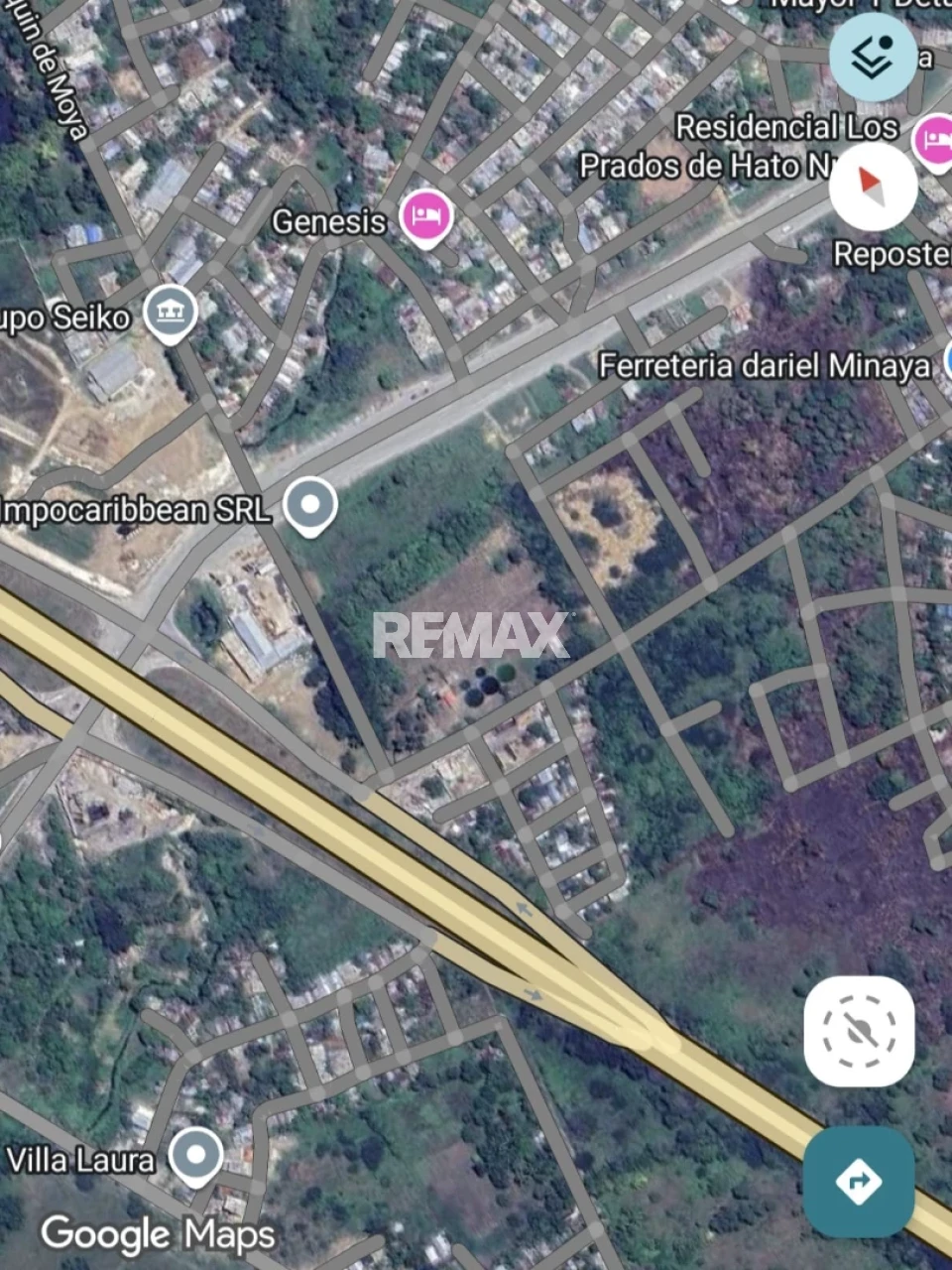Select the Reposteria label
The height and width of the screenshot is (1270, 952).
coord(891,256)
